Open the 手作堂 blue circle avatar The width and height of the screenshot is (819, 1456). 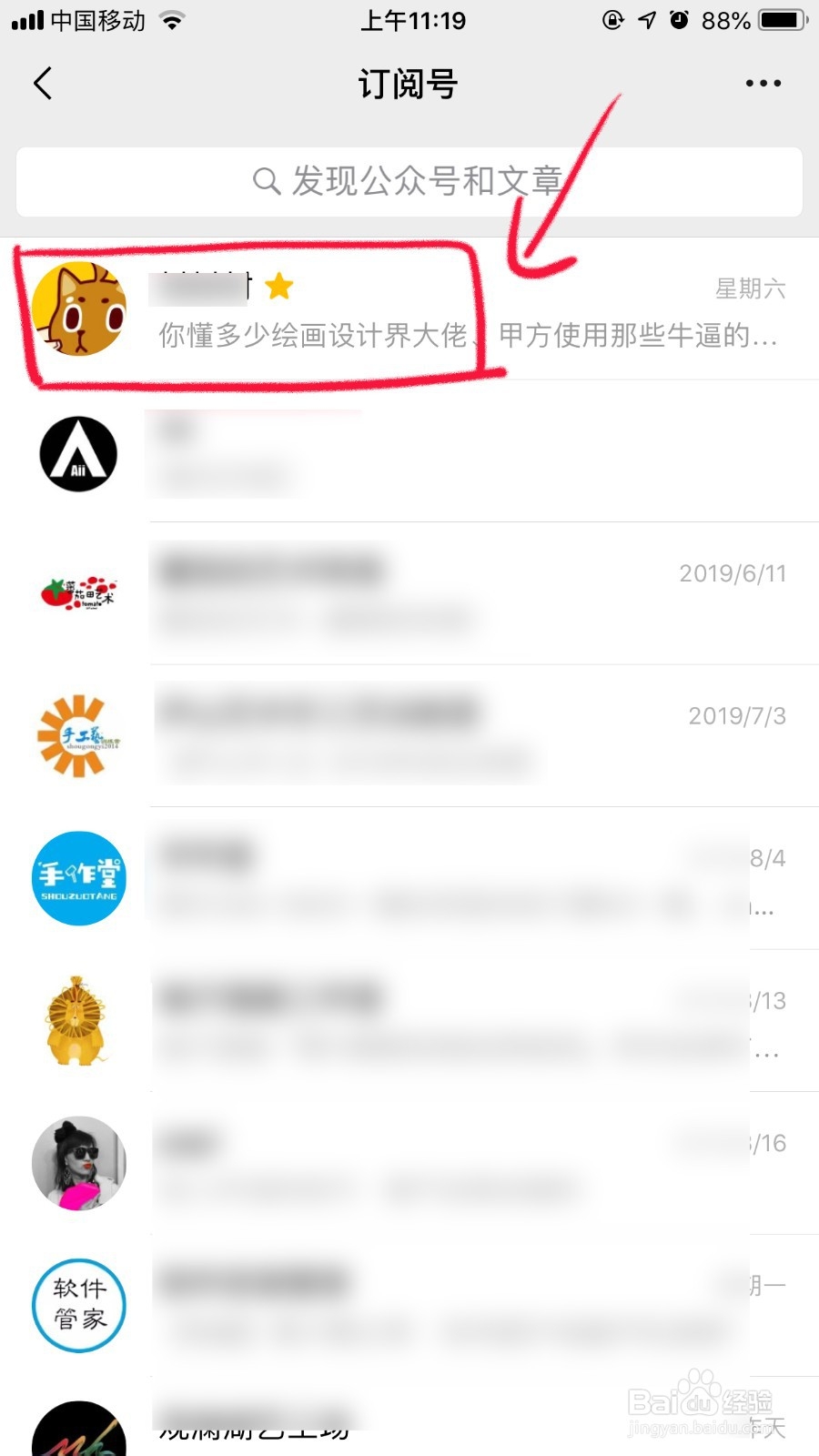pyautogui.click(x=78, y=878)
